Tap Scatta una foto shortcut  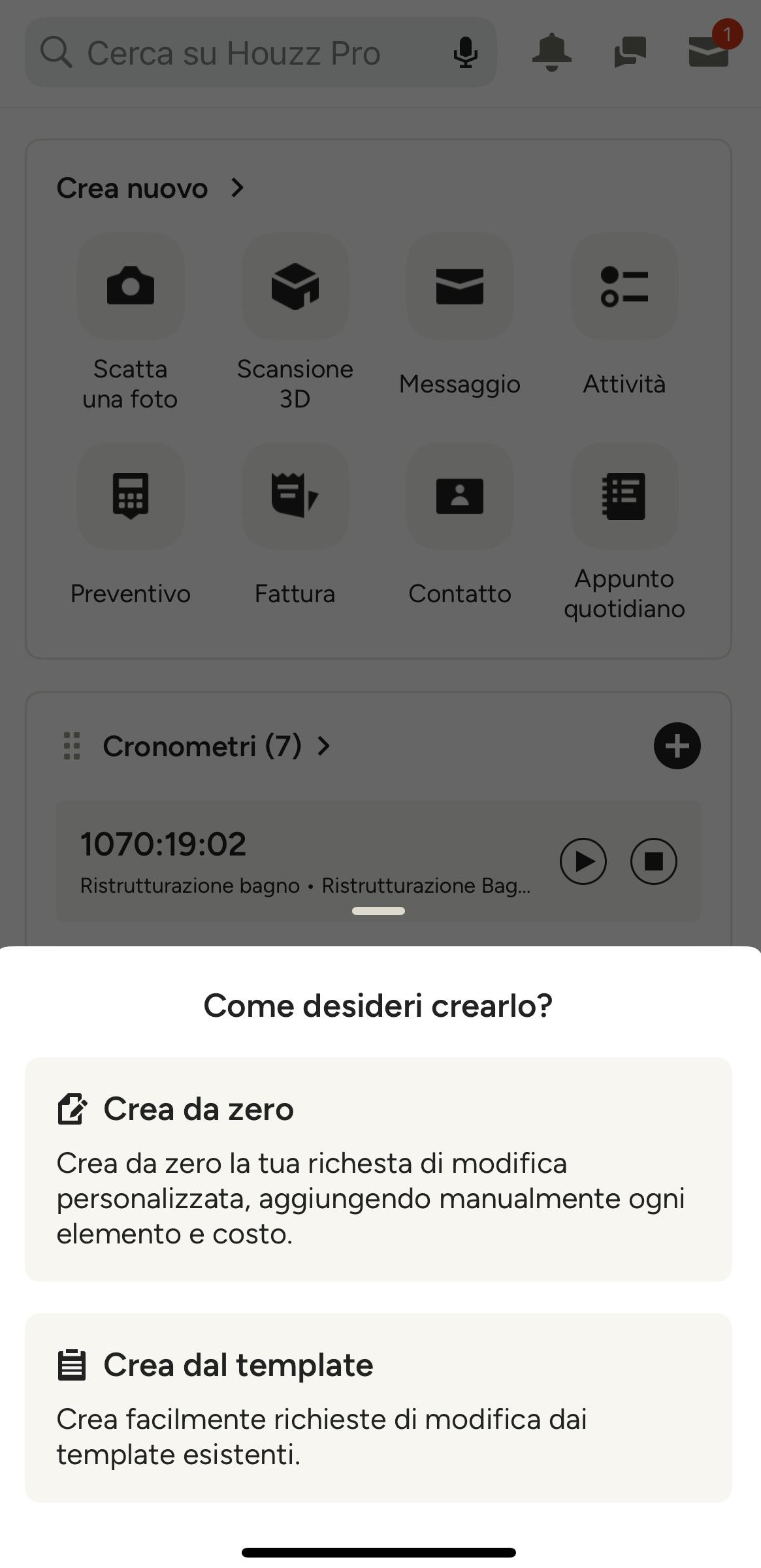[131, 323]
